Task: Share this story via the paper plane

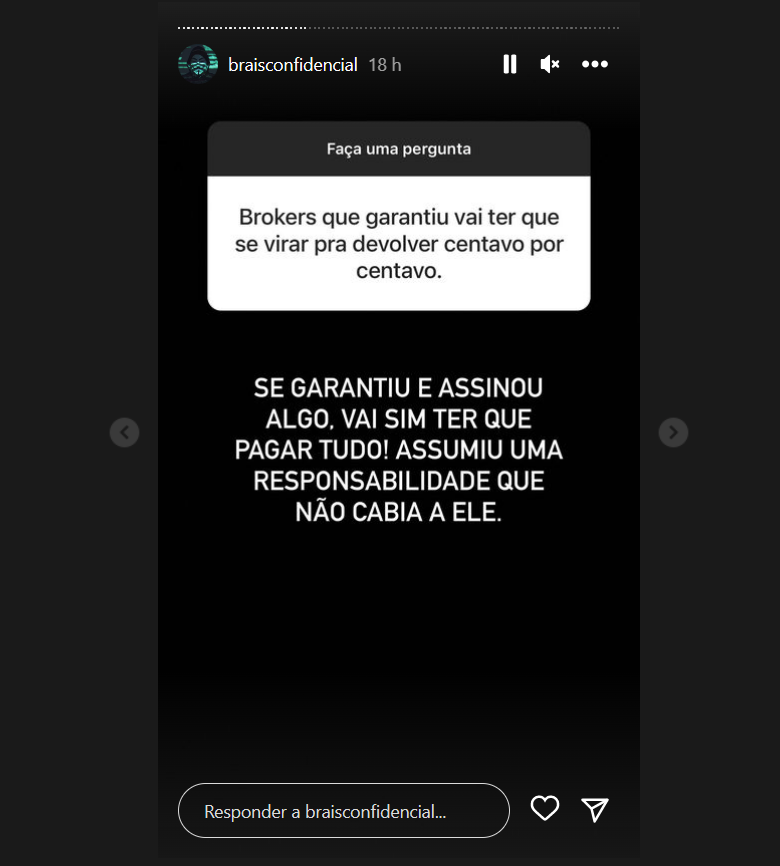Action: pyautogui.click(x=596, y=809)
